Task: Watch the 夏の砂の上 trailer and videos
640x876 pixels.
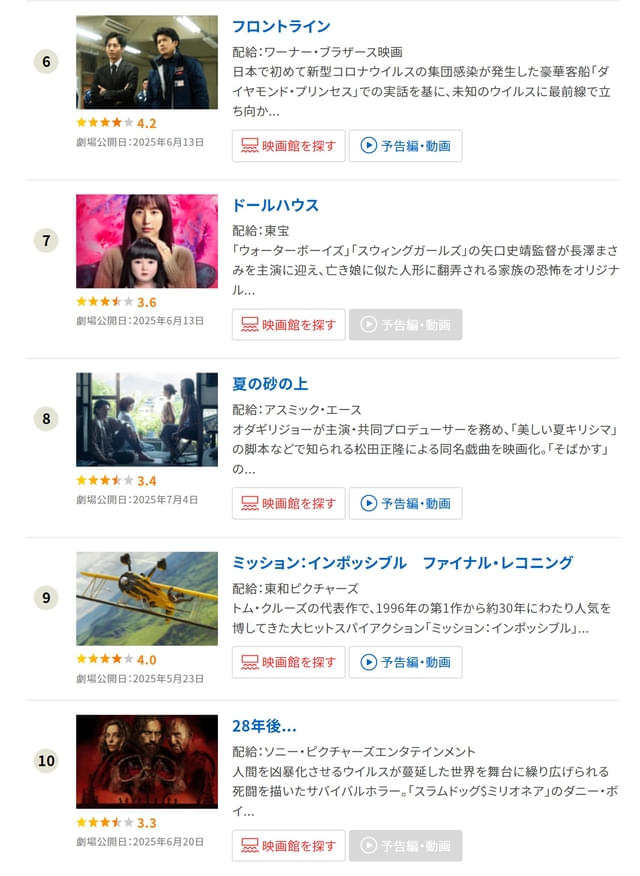Action: tap(405, 504)
